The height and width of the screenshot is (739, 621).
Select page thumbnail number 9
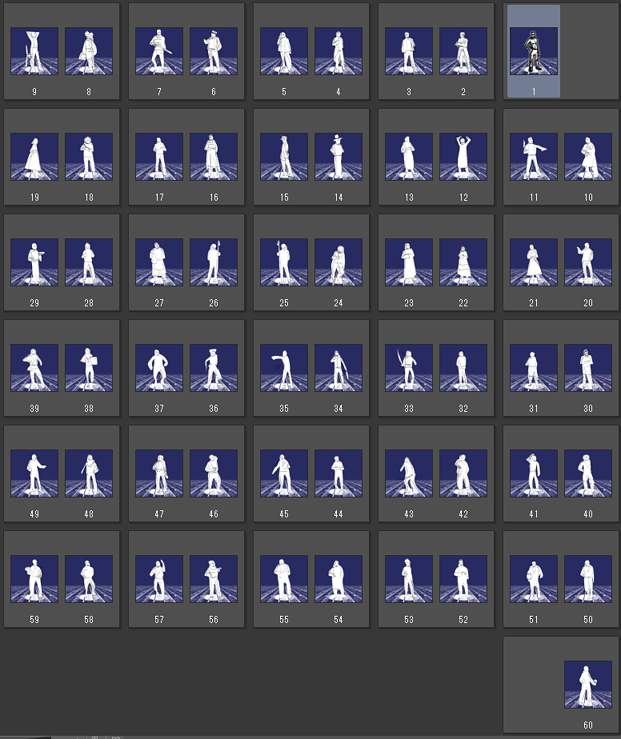pyautogui.click(x=35, y=51)
